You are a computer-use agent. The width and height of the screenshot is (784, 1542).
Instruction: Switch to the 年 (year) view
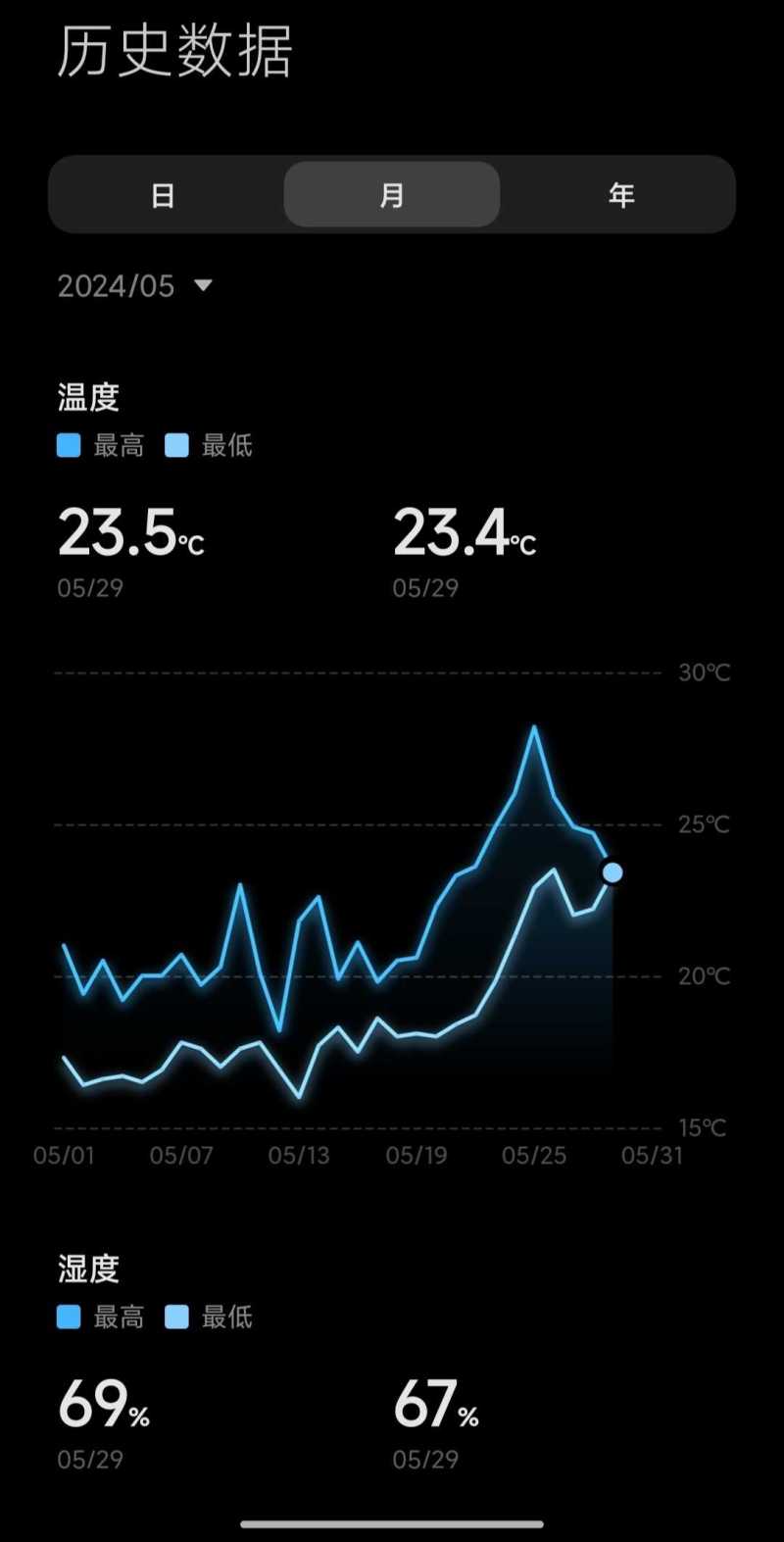click(621, 195)
